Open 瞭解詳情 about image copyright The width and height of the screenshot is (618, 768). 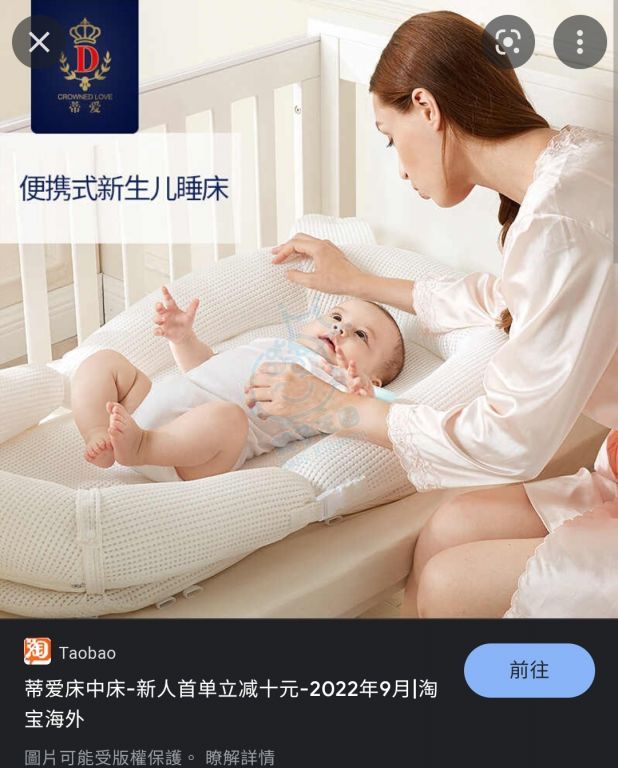[x=240, y=757]
